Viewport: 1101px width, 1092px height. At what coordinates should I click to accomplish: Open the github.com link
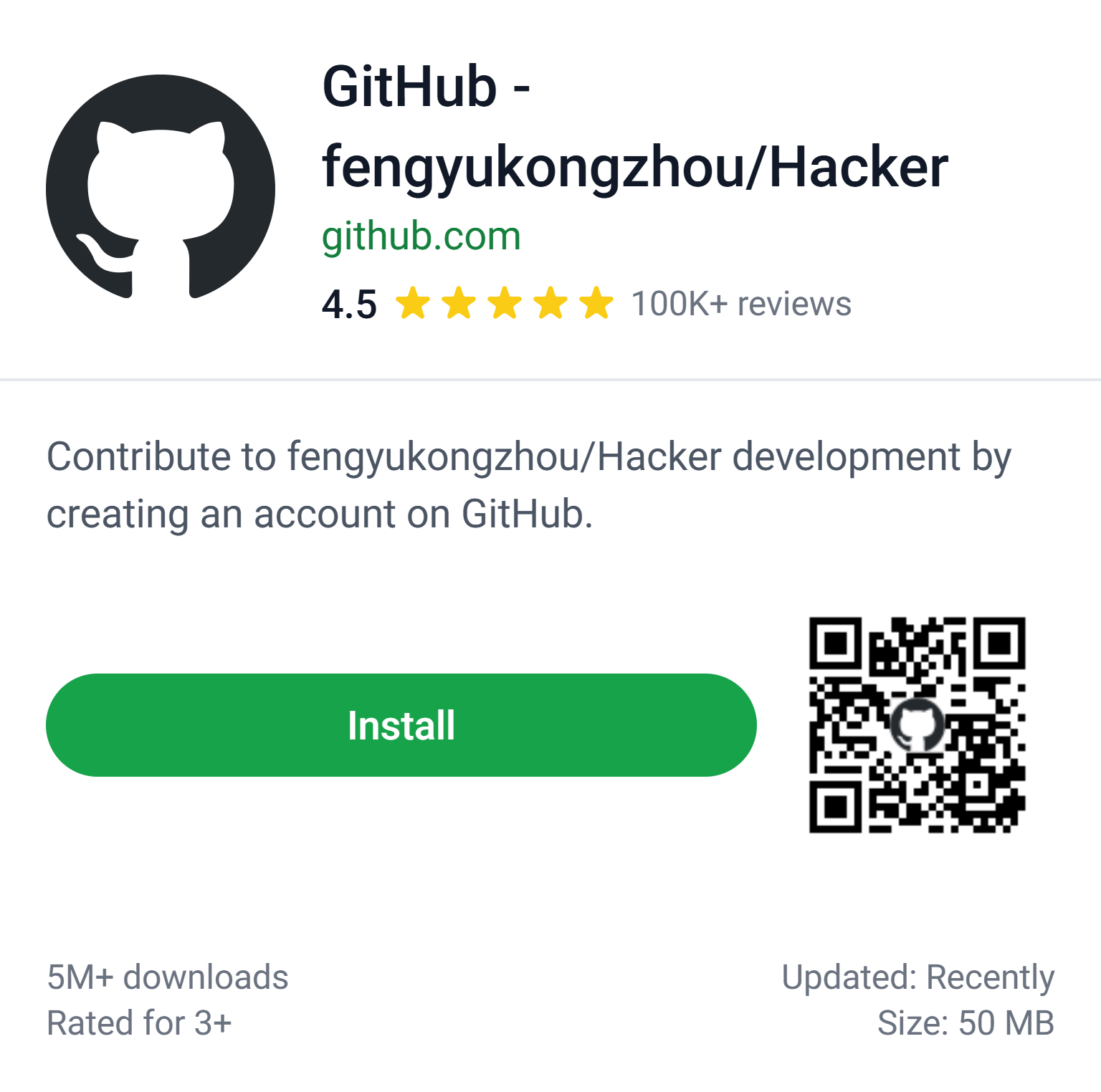click(421, 236)
